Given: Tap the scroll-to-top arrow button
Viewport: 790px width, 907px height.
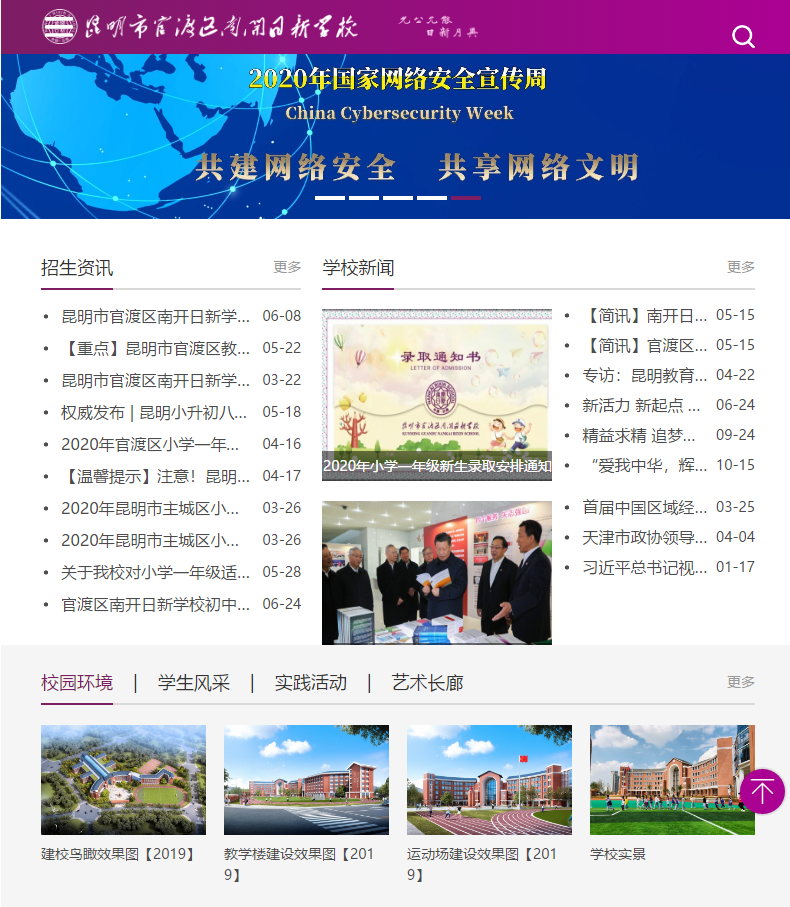Looking at the screenshot, I should (762, 792).
